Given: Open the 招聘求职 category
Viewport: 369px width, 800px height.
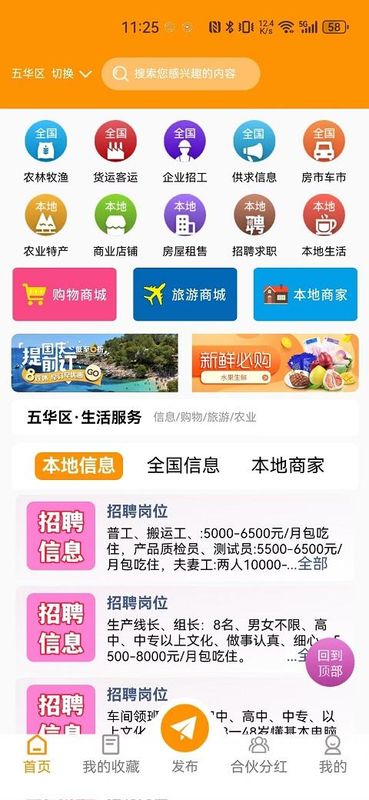Looking at the screenshot, I should (254, 226).
